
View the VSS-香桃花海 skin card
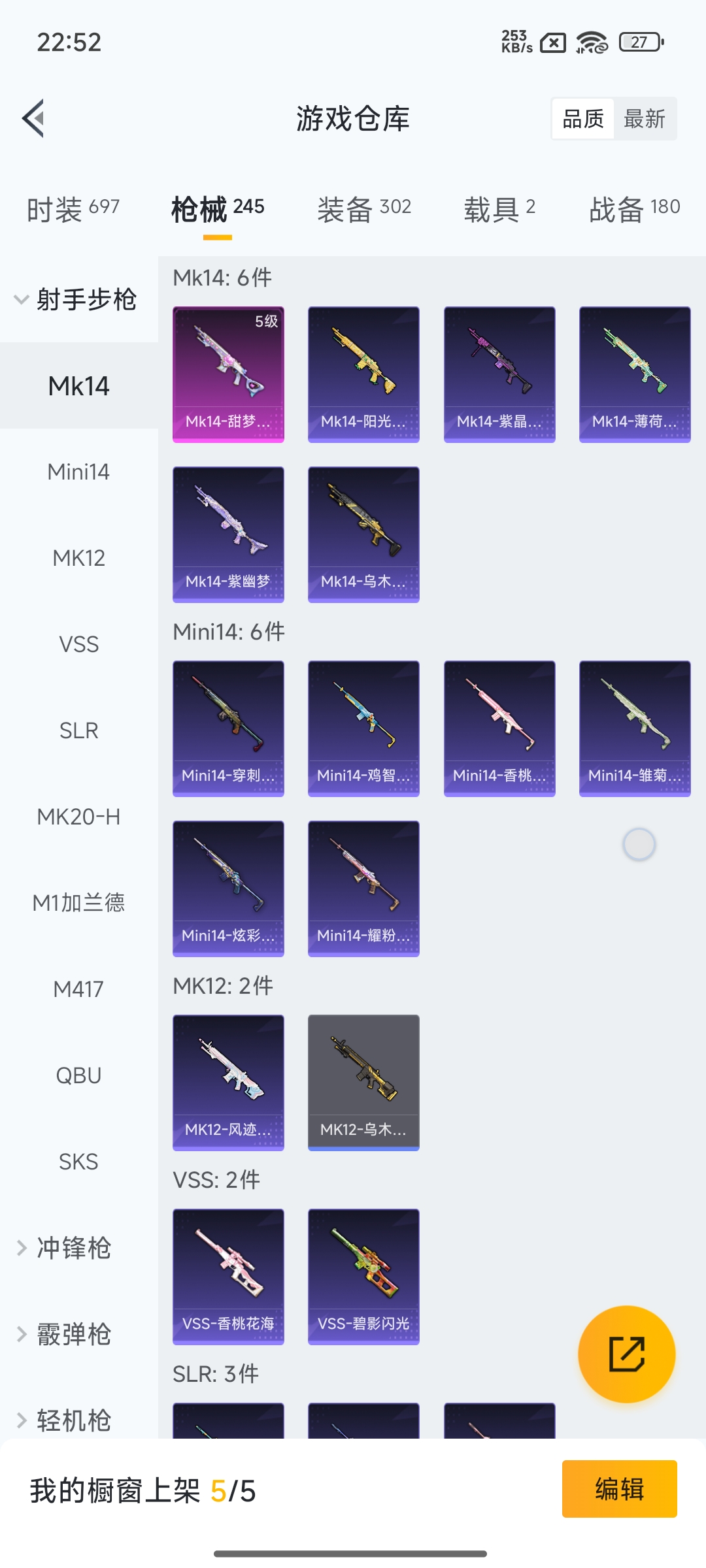pos(228,1277)
